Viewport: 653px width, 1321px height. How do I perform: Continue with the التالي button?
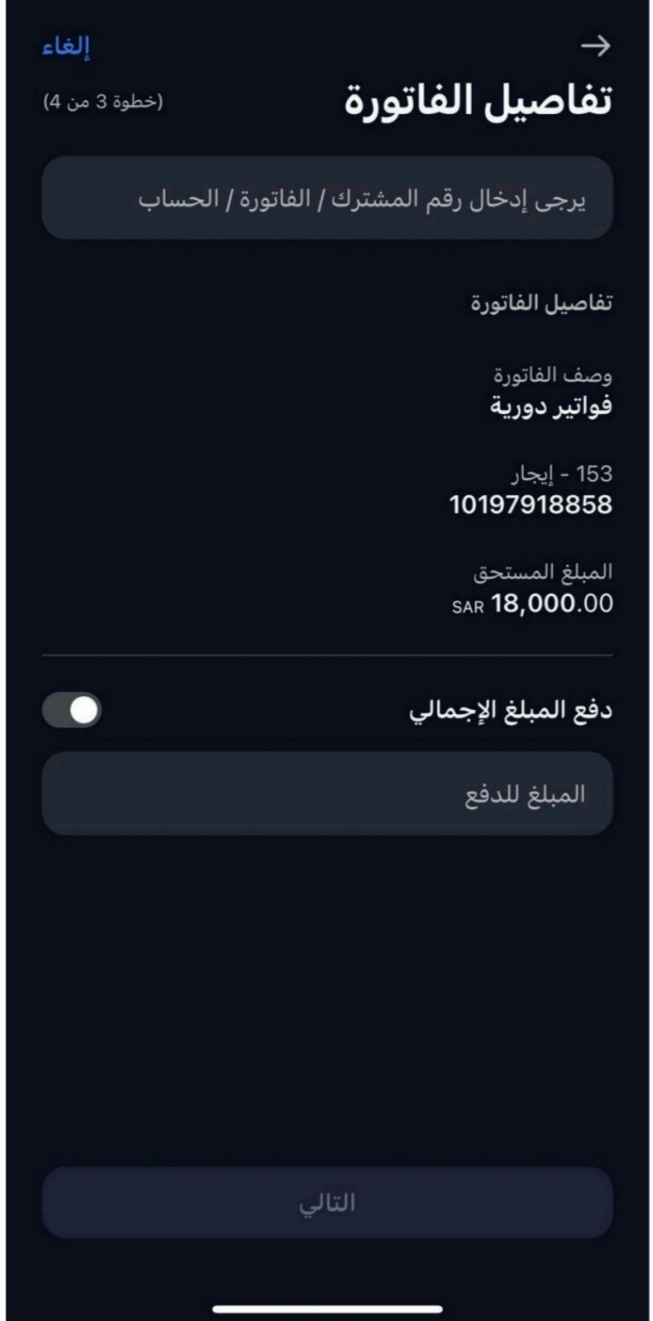click(x=327, y=1203)
